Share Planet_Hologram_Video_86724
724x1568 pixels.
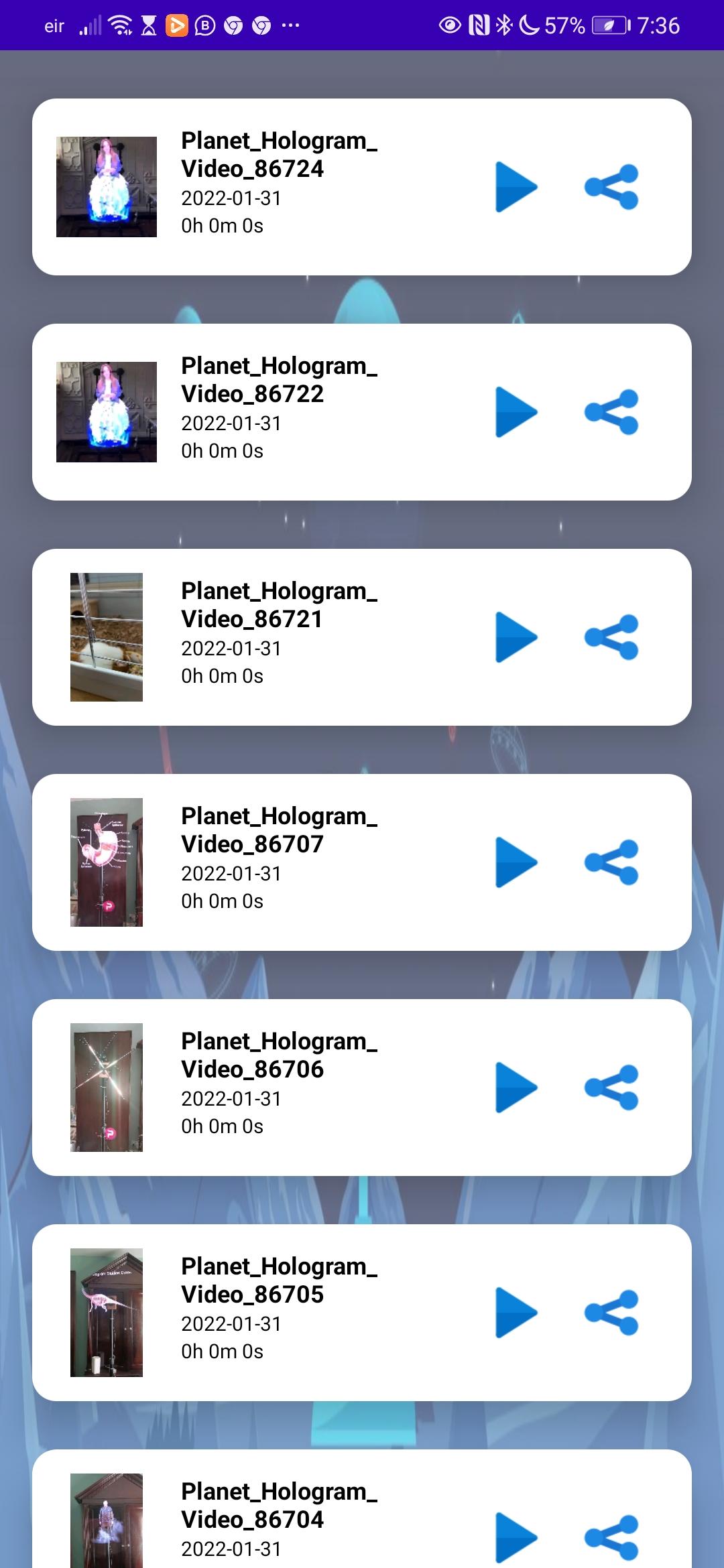coord(611,187)
